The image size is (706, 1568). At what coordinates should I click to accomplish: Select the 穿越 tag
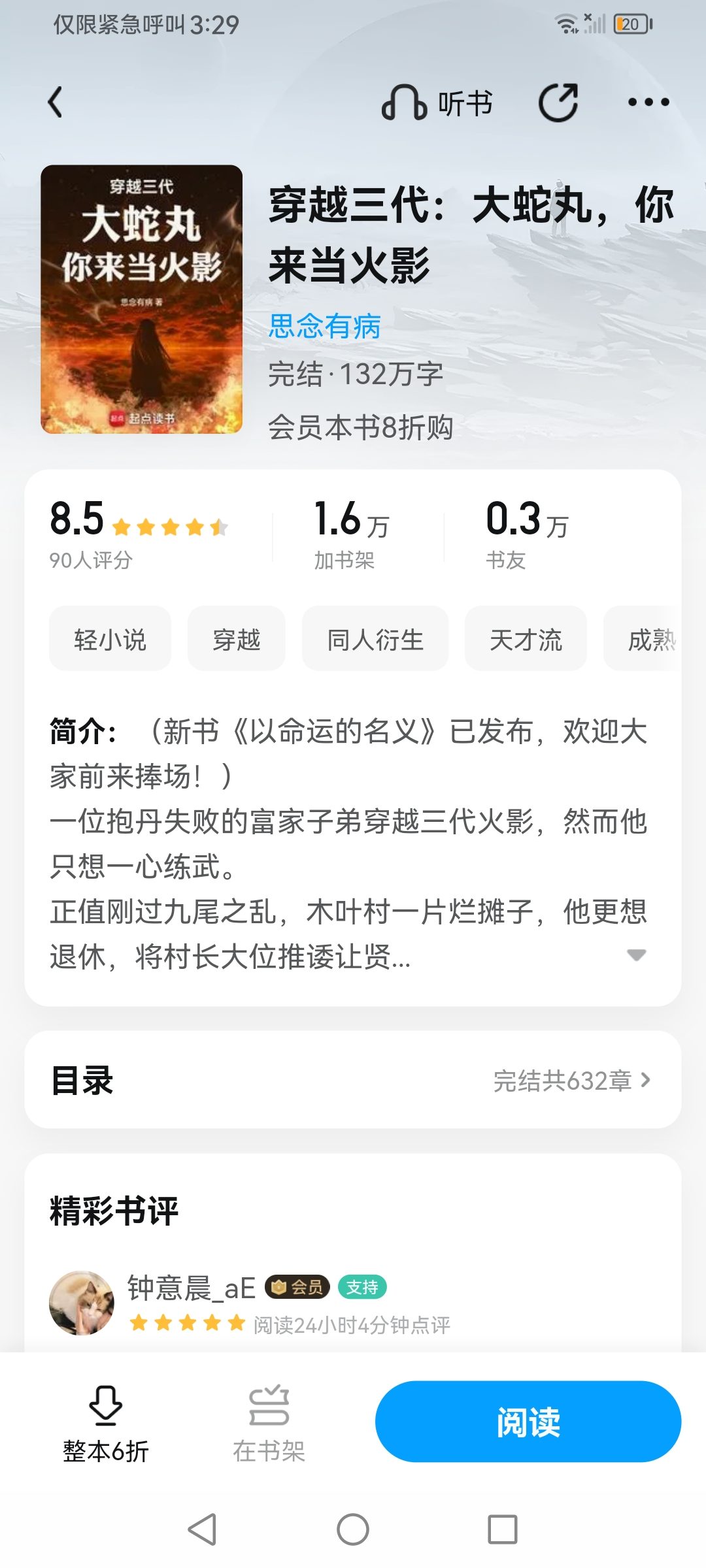pyautogui.click(x=237, y=639)
